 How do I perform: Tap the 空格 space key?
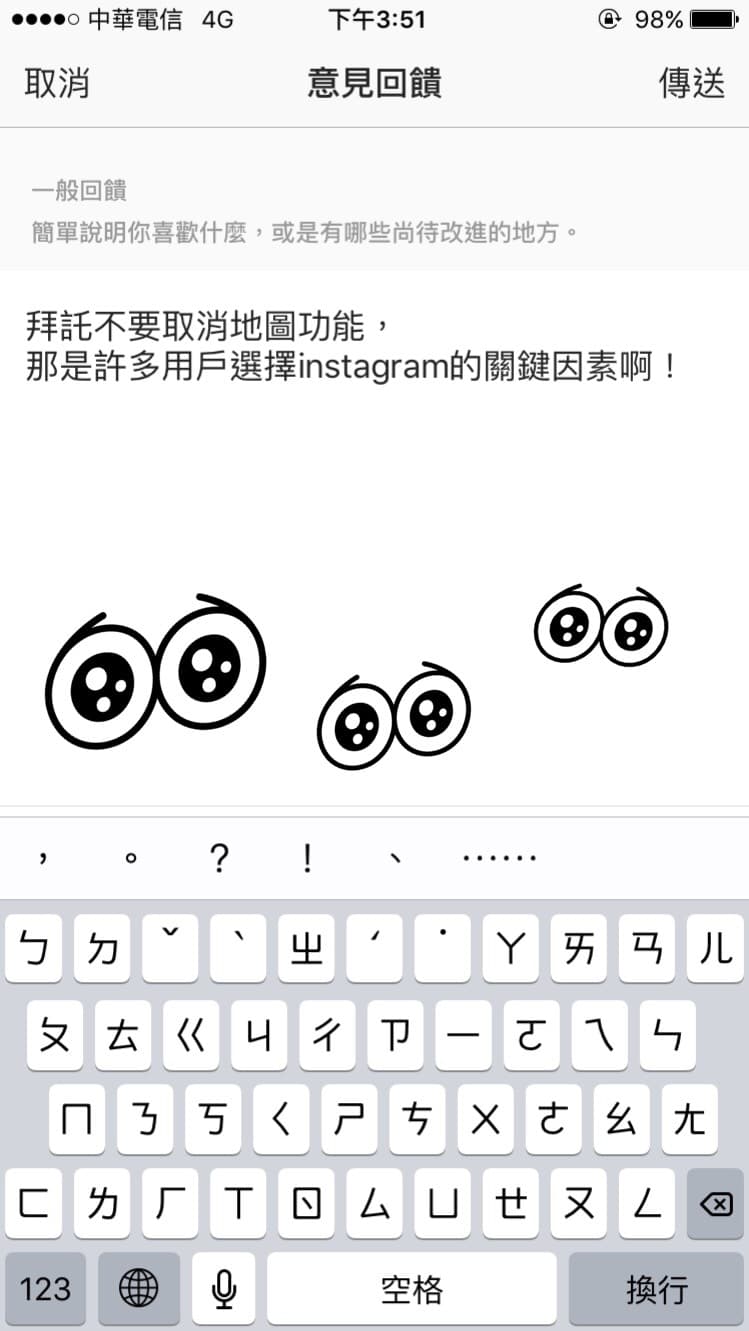tap(411, 1289)
